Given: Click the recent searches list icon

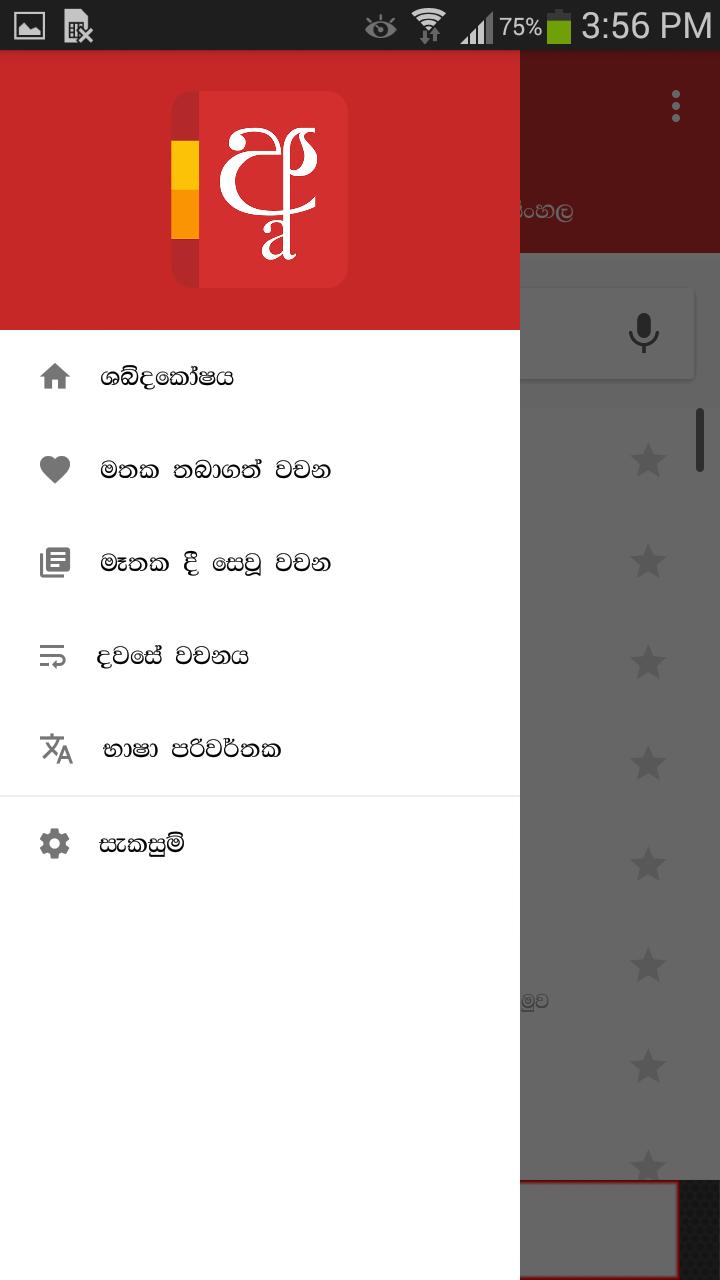Looking at the screenshot, I should [54, 562].
